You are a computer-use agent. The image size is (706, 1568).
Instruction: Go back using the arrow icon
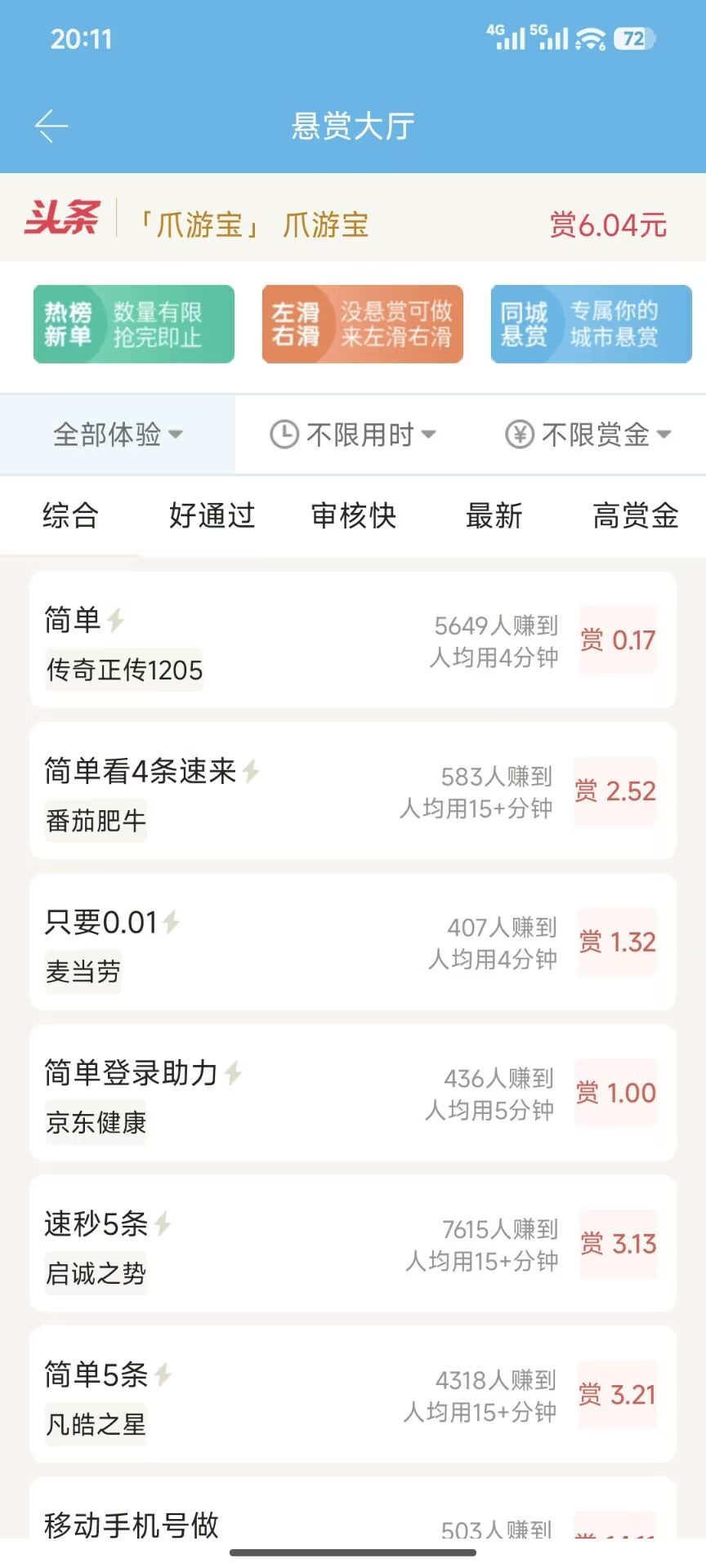pos(51,126)
